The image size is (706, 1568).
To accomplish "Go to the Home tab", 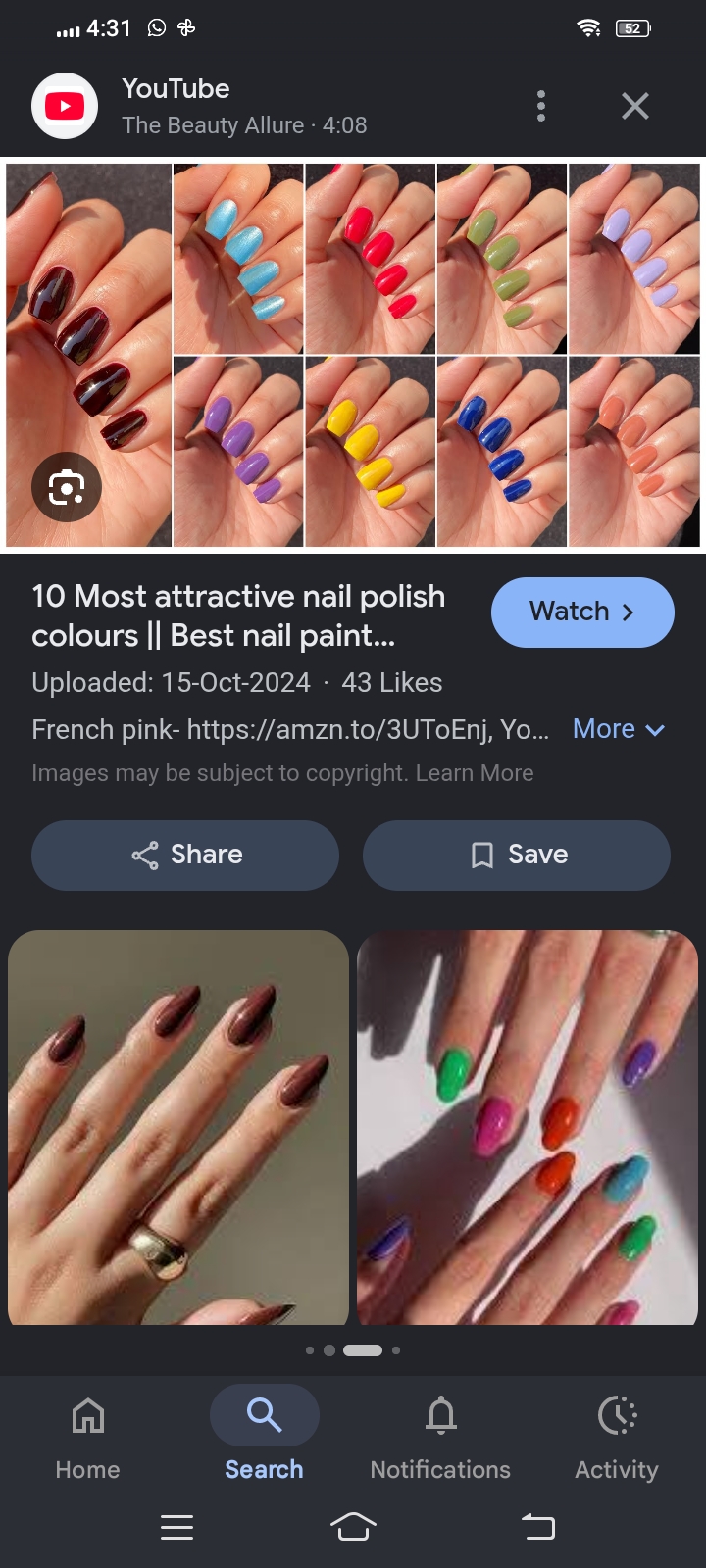I will point(88,1436).
